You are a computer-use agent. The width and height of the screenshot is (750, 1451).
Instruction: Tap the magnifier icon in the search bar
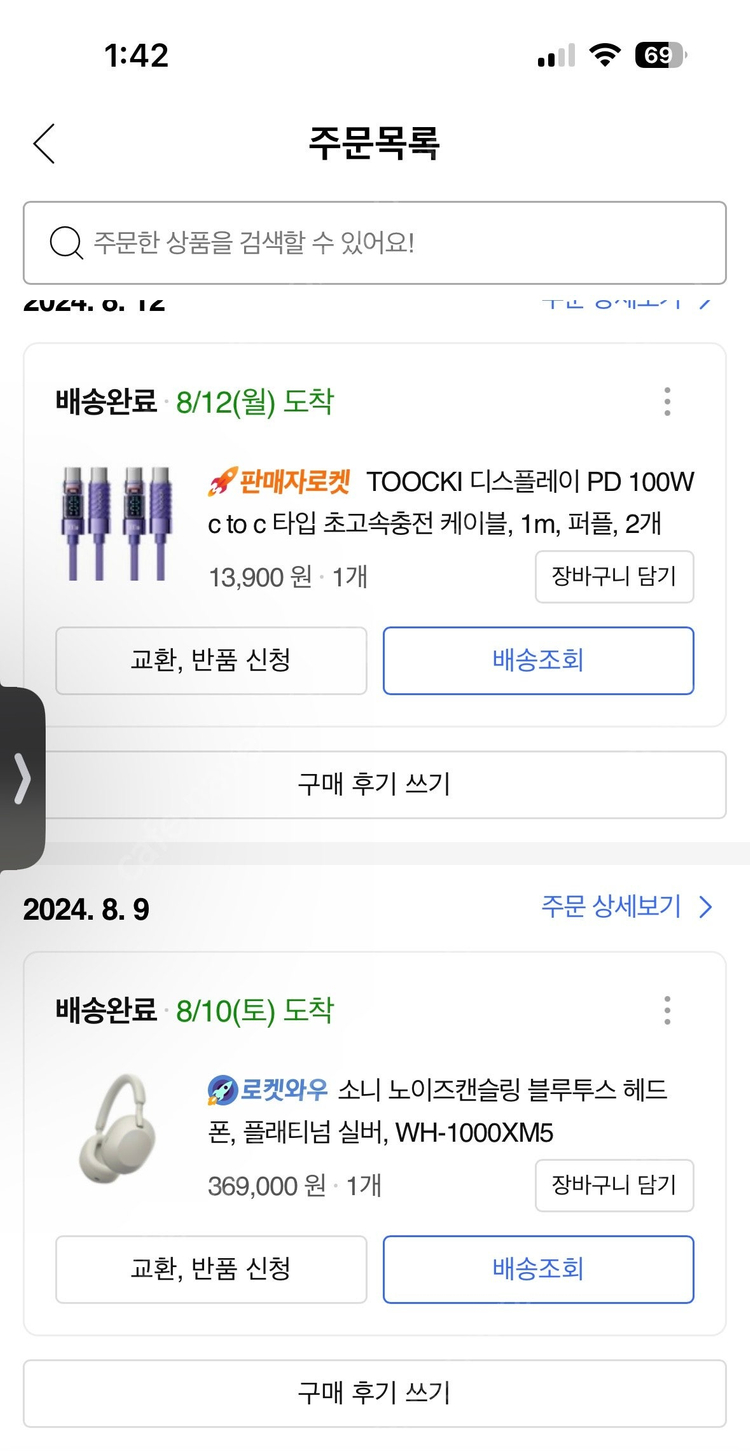(66, 242)
